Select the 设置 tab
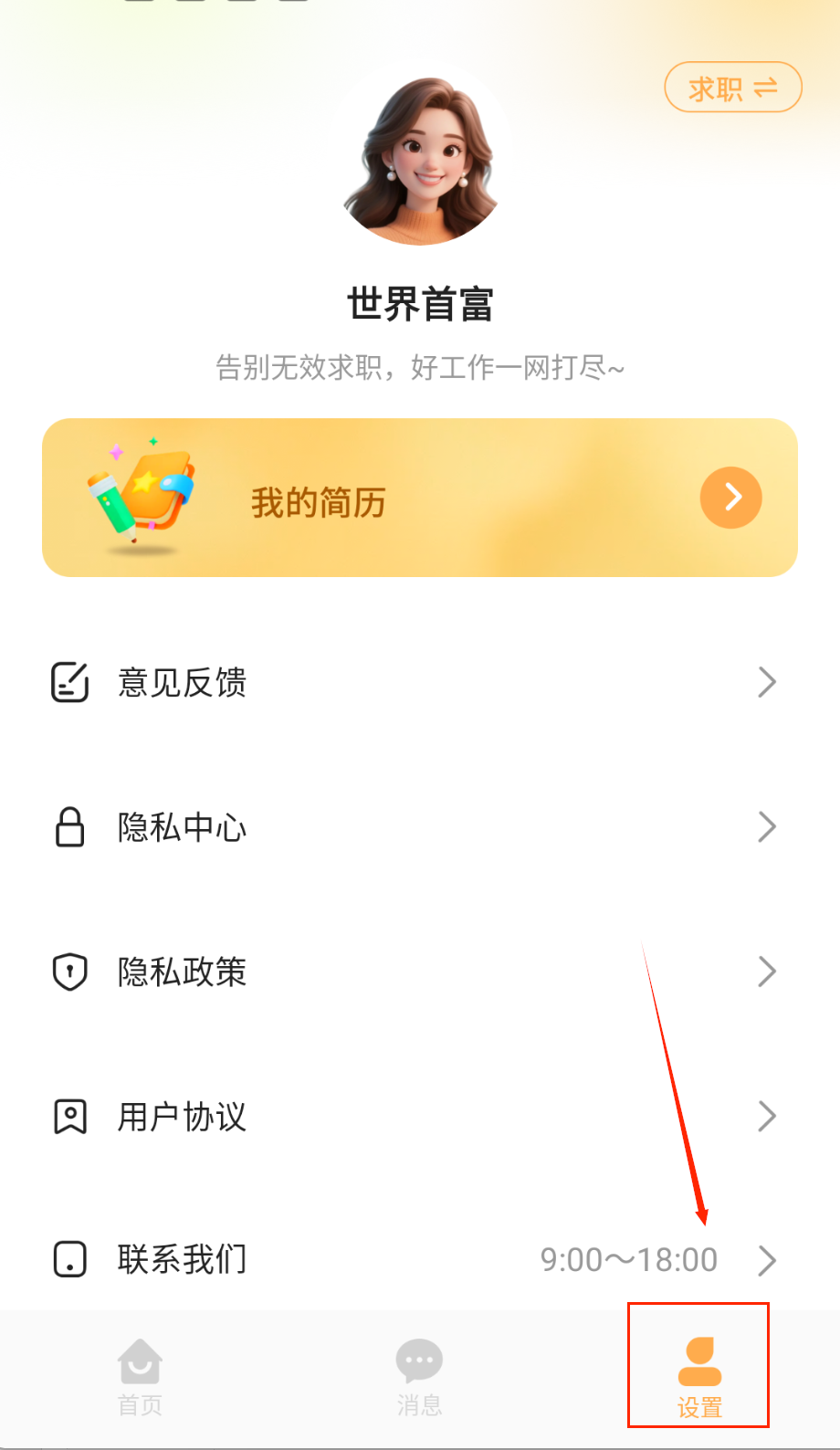This screenshot has height=1450, width=840. (699, 1377)
